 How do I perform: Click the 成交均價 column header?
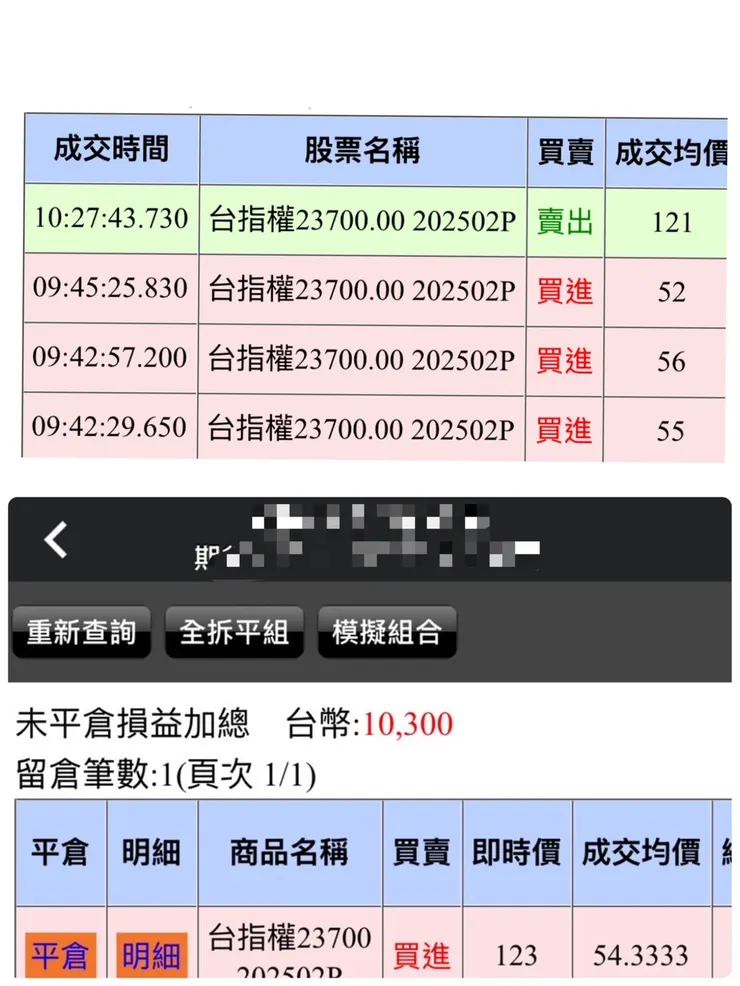tap(673, 150)
